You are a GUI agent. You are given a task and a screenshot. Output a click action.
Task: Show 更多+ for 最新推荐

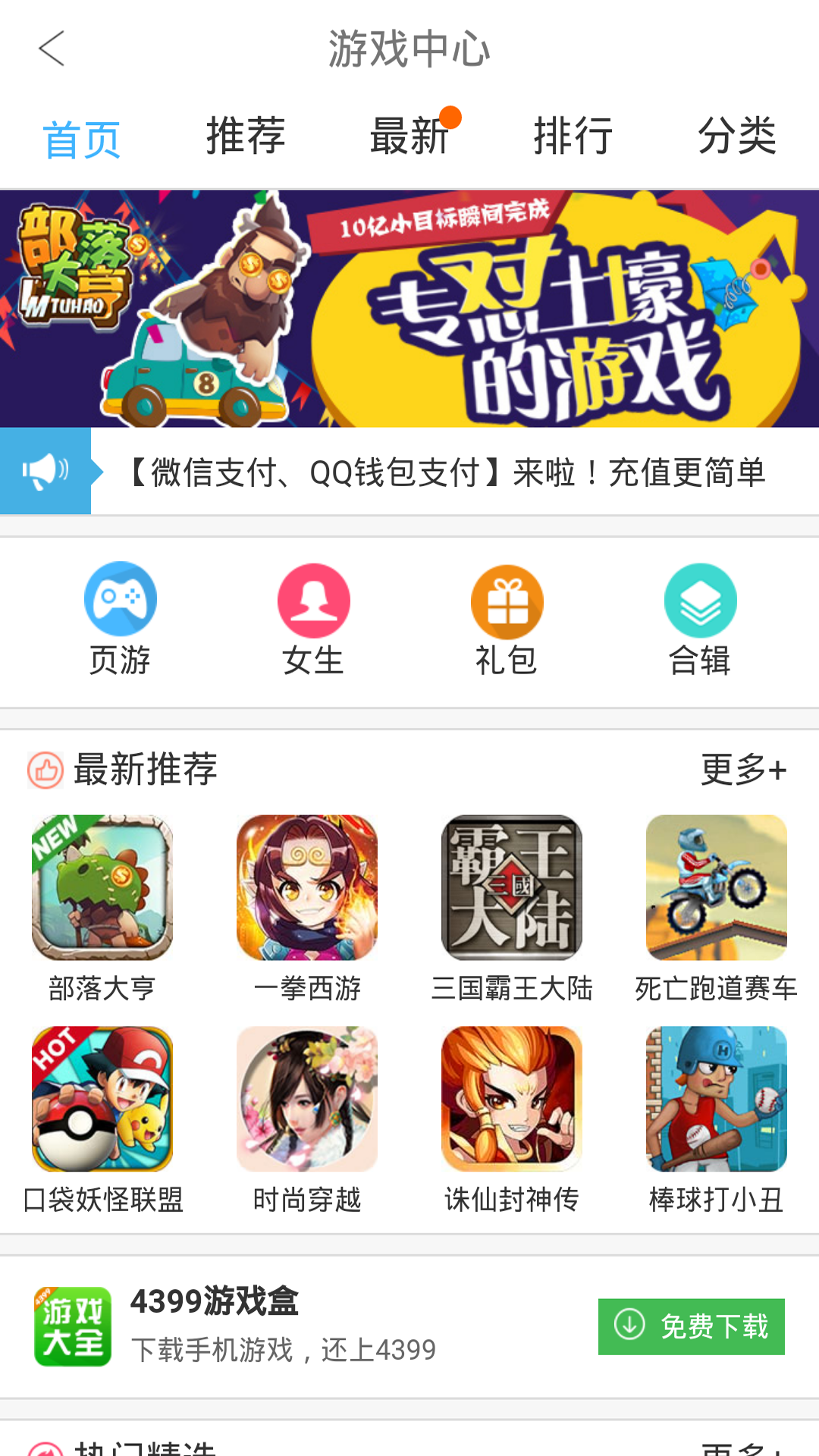pyautogui.click(x=743, y=770)
